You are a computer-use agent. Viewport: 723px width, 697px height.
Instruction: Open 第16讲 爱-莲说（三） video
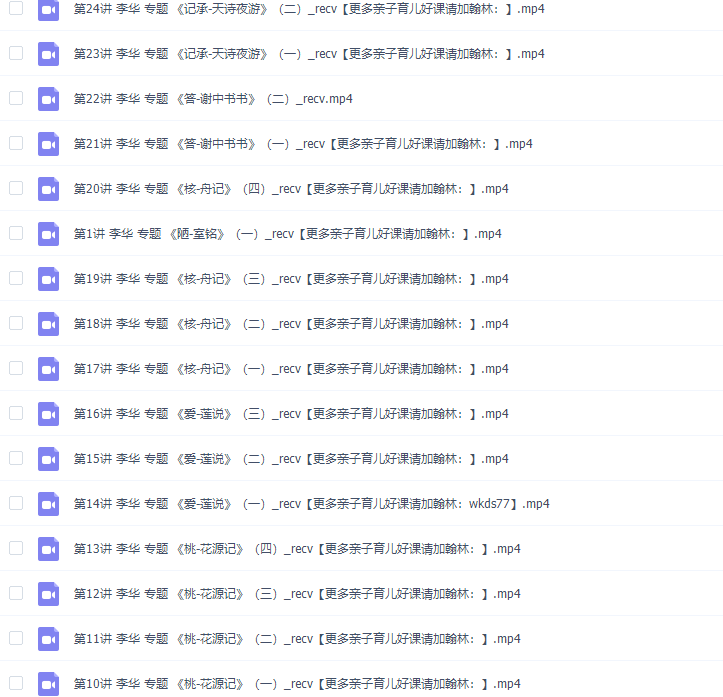[291, 414]
